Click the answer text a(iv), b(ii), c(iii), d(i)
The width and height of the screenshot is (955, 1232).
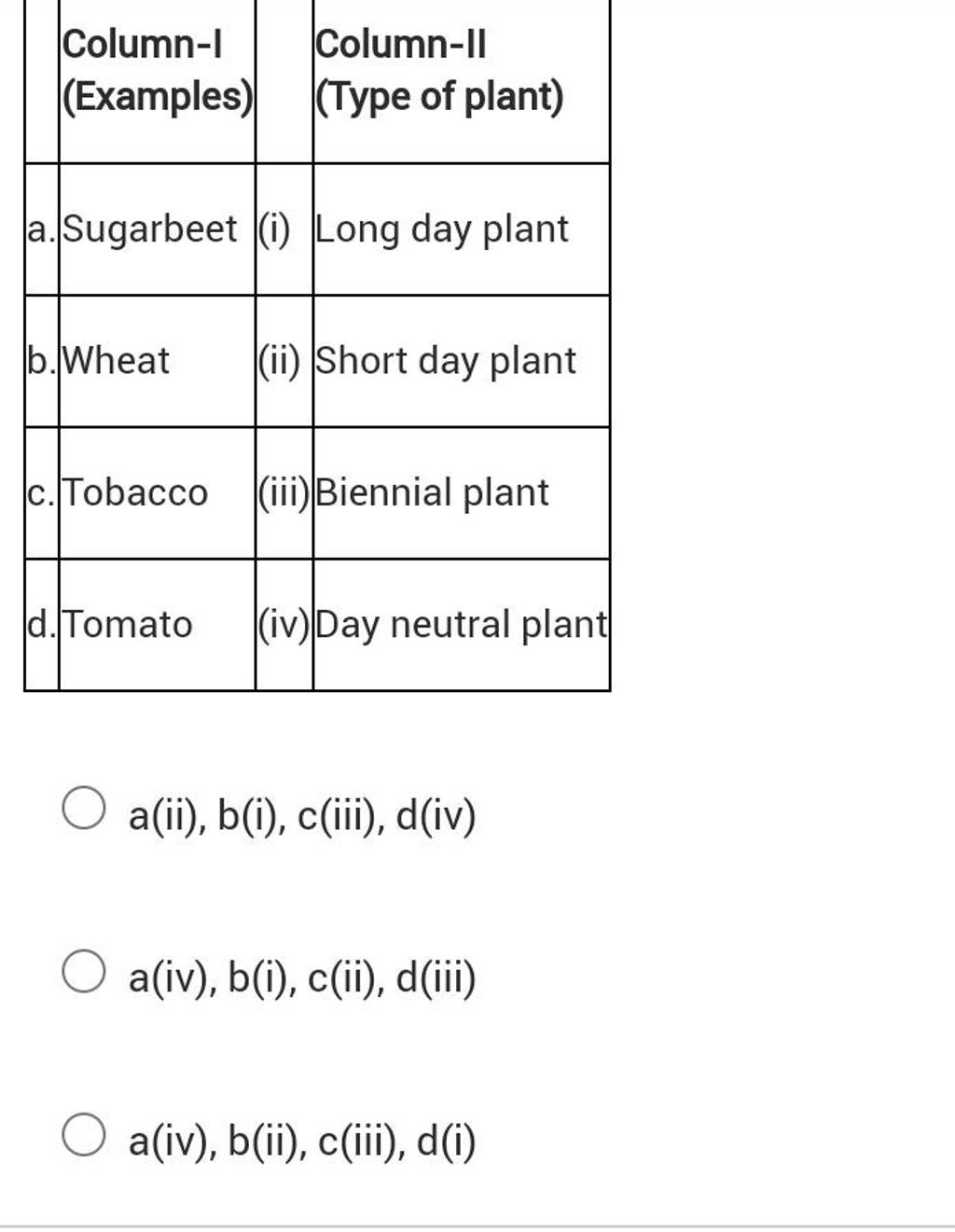(x=302, y=1140)
